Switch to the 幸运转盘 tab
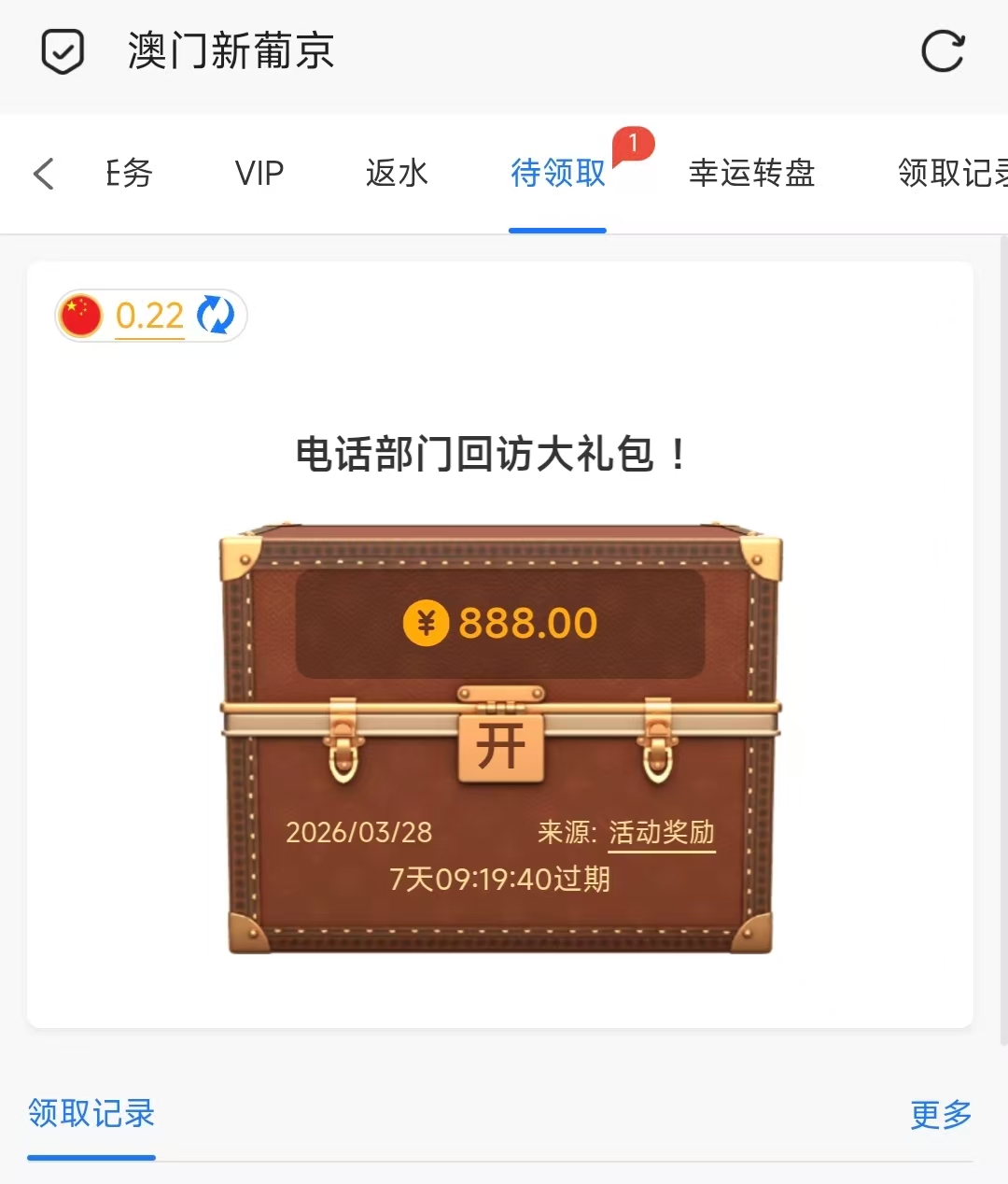 pyautogui.click(x=751, y=174)
